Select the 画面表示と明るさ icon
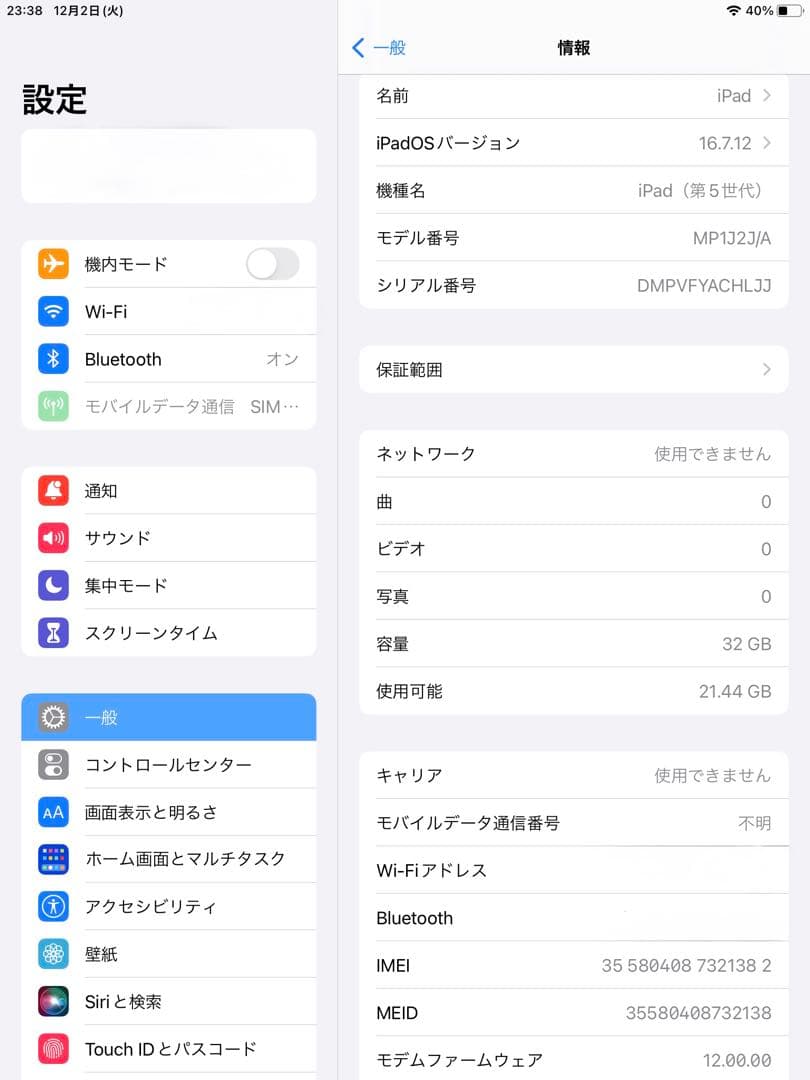The width and height of the screenshot is (810, 1080). coord(52,812)
